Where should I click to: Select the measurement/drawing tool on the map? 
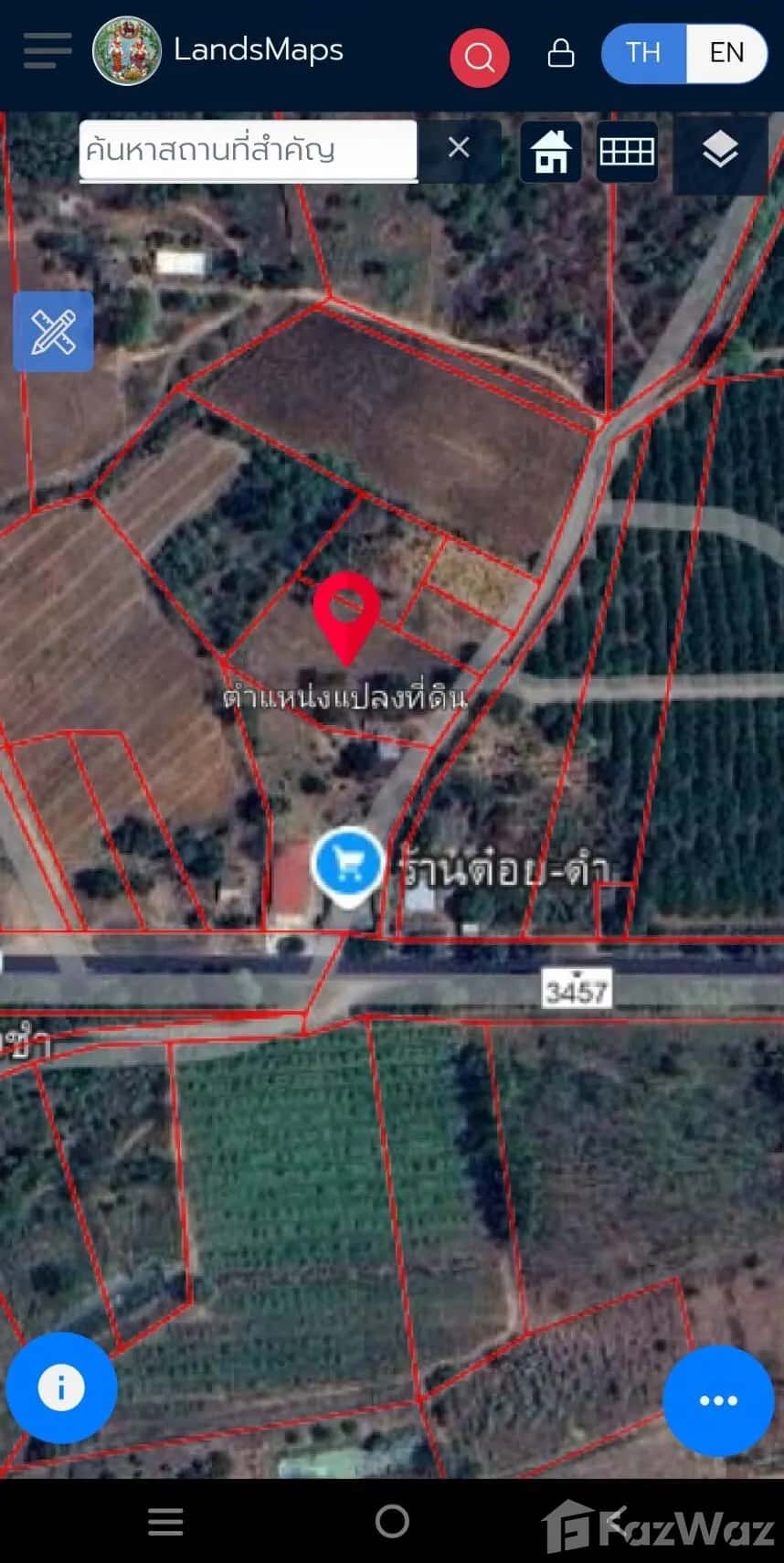click(52, 332)
